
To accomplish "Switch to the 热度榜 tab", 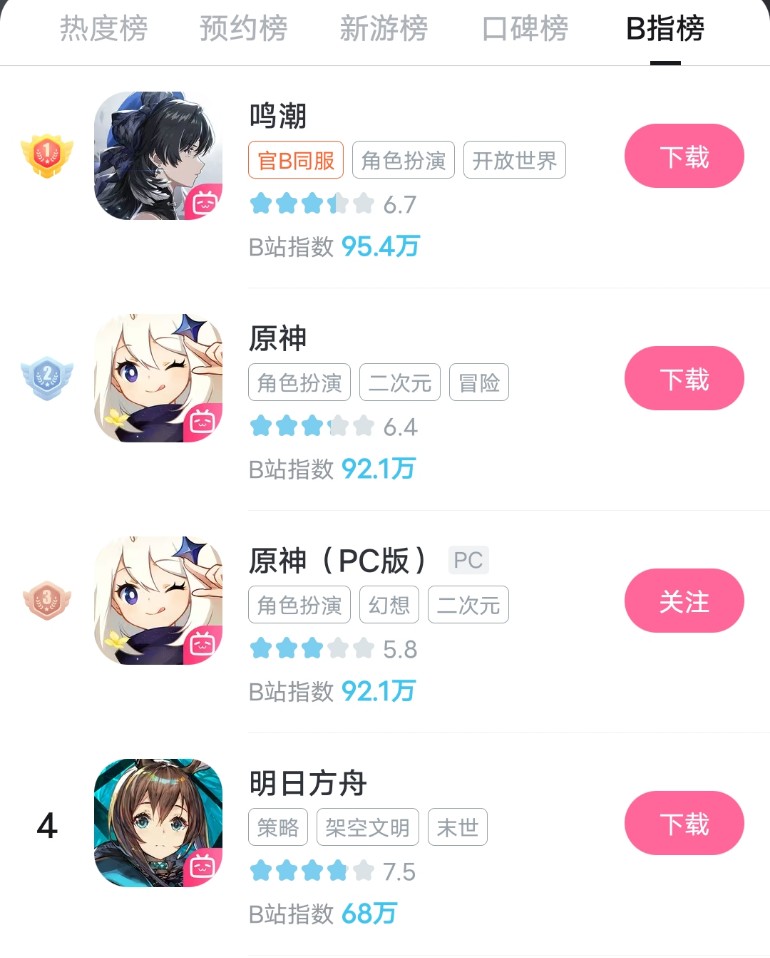I will pyautogui.click(x=103, y=29).
